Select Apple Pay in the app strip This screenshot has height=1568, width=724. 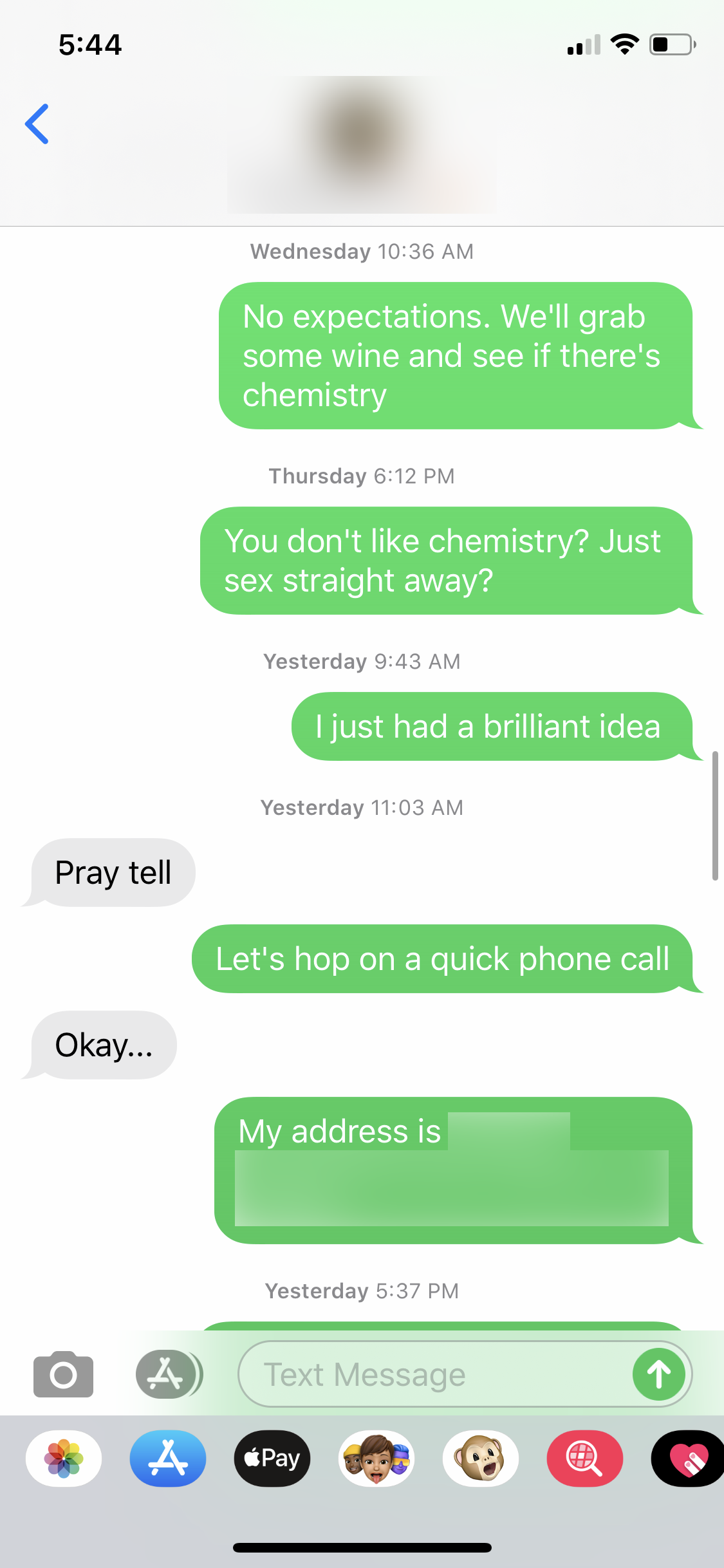272,1459
